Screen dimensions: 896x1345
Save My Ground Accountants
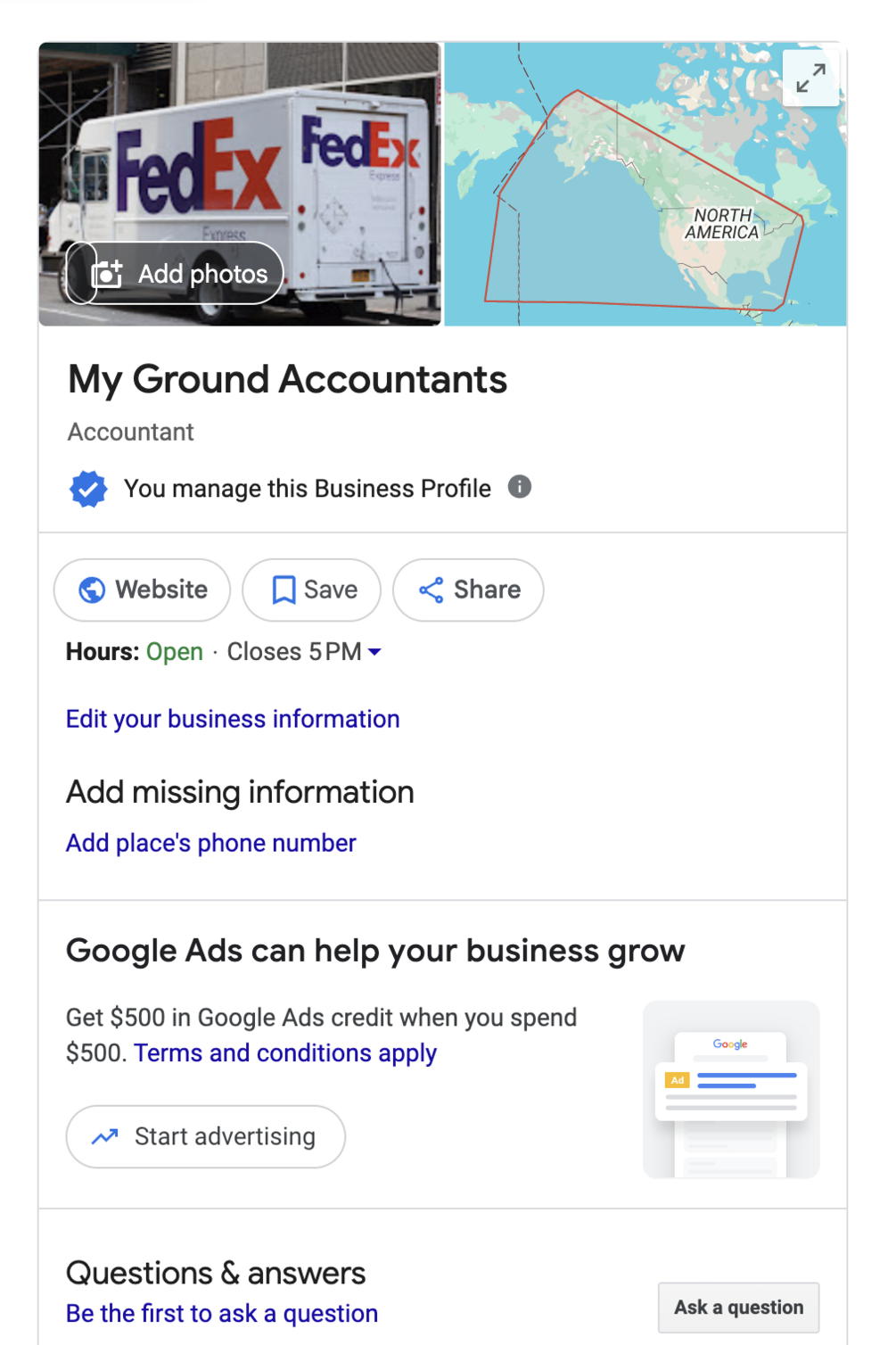pos(312,590)
